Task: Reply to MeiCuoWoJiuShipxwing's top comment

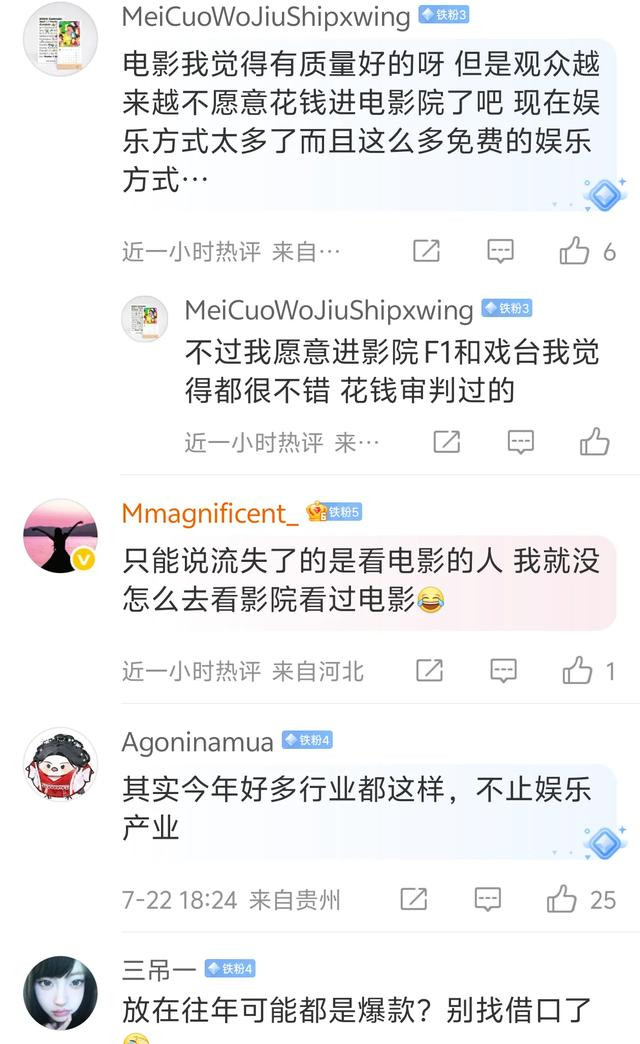Action: (500, 251)
